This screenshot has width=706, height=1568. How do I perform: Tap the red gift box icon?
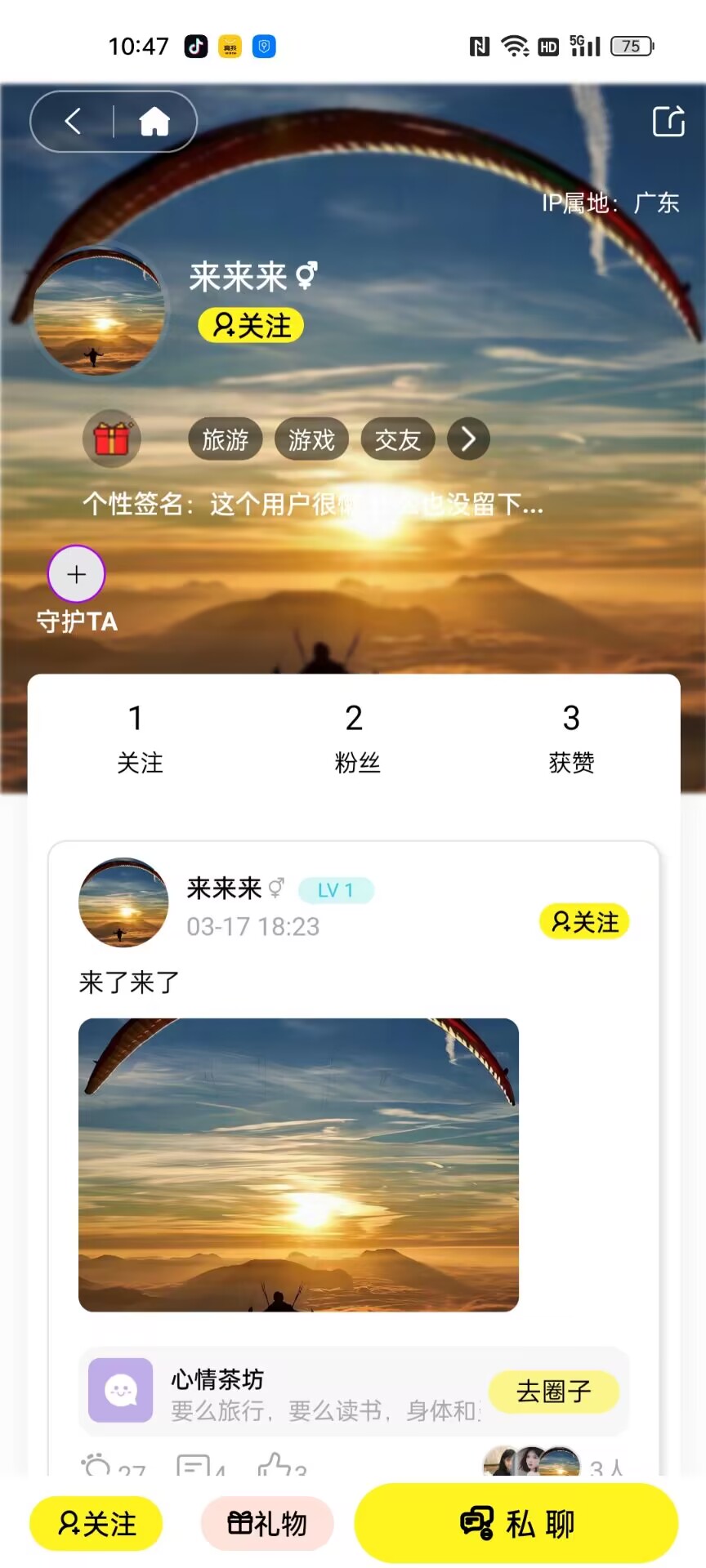pos(112,439)
